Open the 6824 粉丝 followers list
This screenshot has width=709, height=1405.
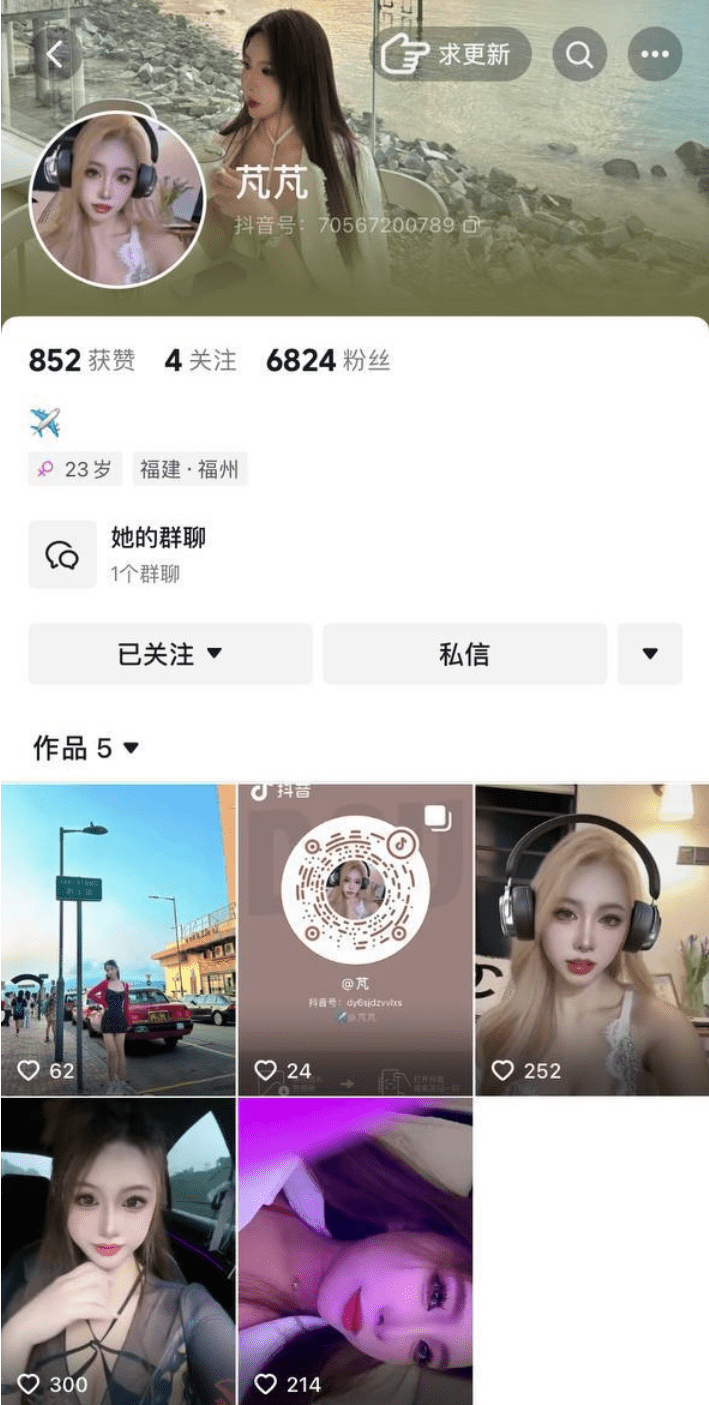327,361
